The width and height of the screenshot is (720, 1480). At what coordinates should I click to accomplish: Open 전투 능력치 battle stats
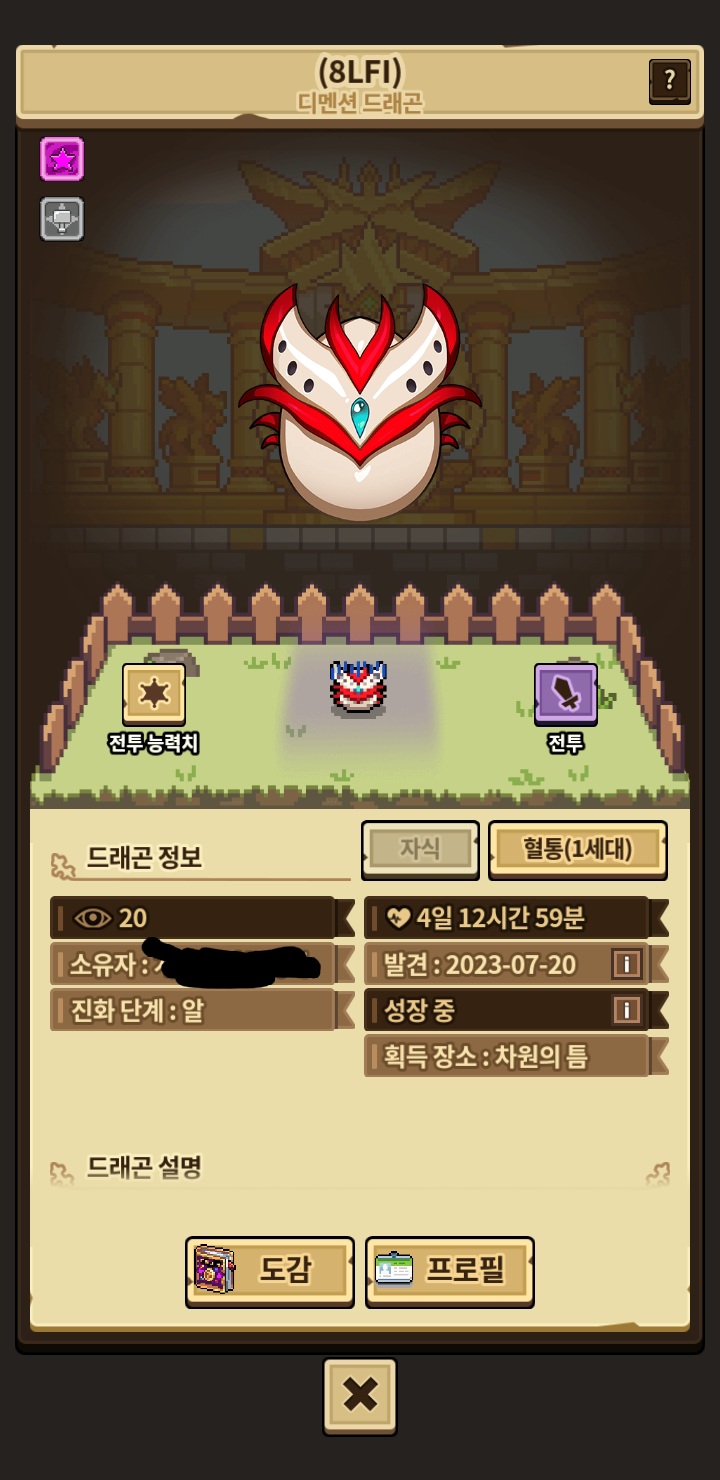154,693
